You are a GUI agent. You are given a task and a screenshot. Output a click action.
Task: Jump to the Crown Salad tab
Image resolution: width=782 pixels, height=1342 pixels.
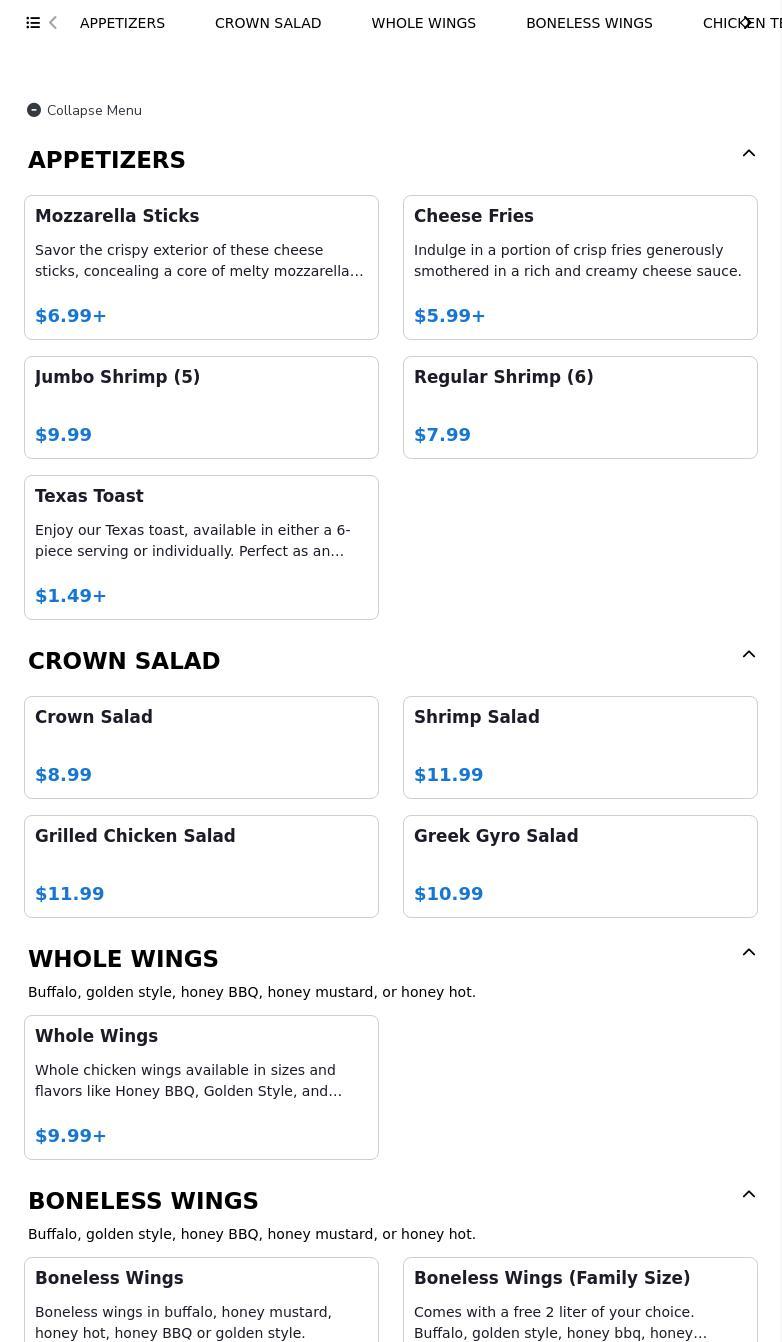click(268, 23)
